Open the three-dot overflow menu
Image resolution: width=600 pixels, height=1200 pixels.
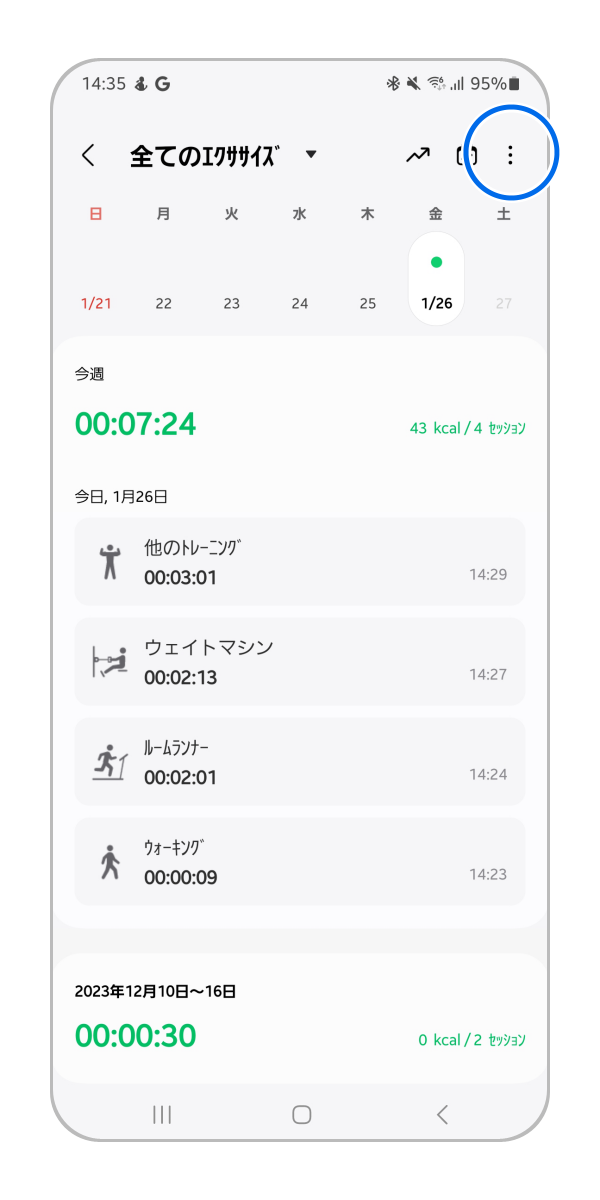510,155
